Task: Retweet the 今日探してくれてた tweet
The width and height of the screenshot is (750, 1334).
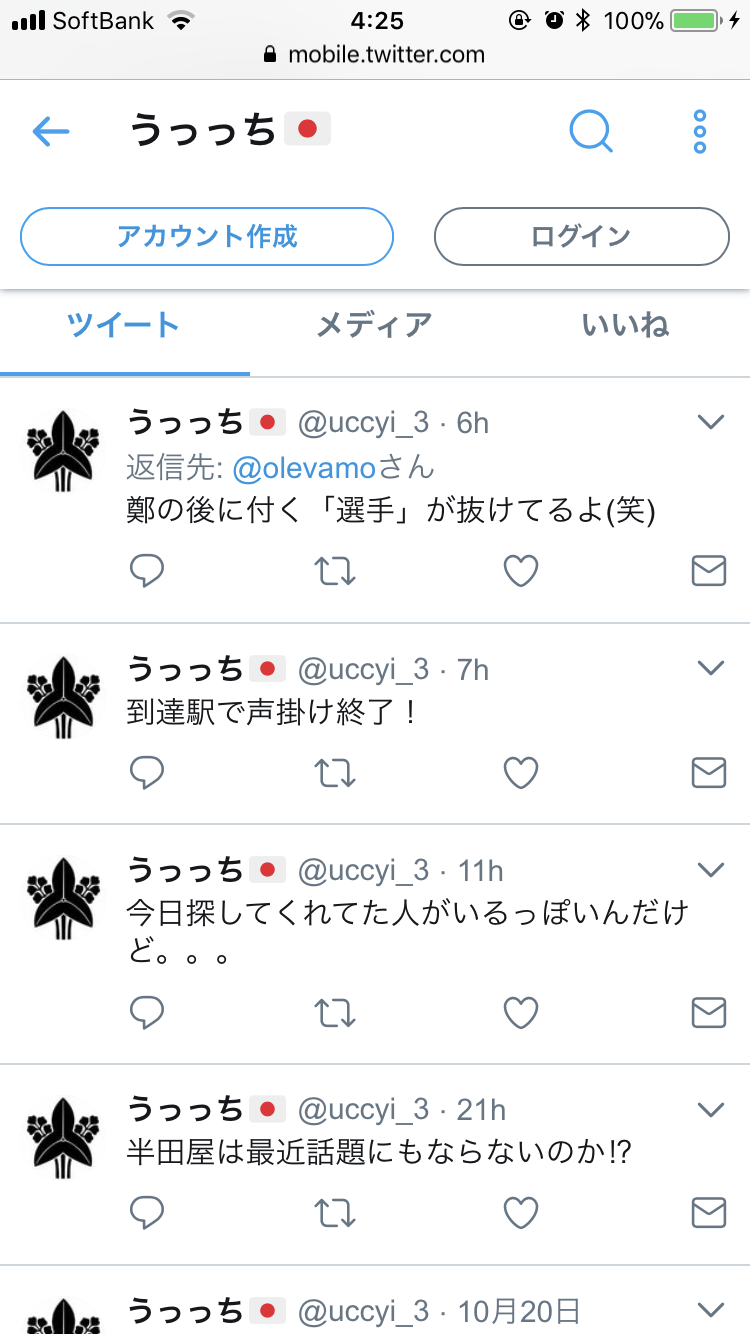Action: [x=335, y=1013]
